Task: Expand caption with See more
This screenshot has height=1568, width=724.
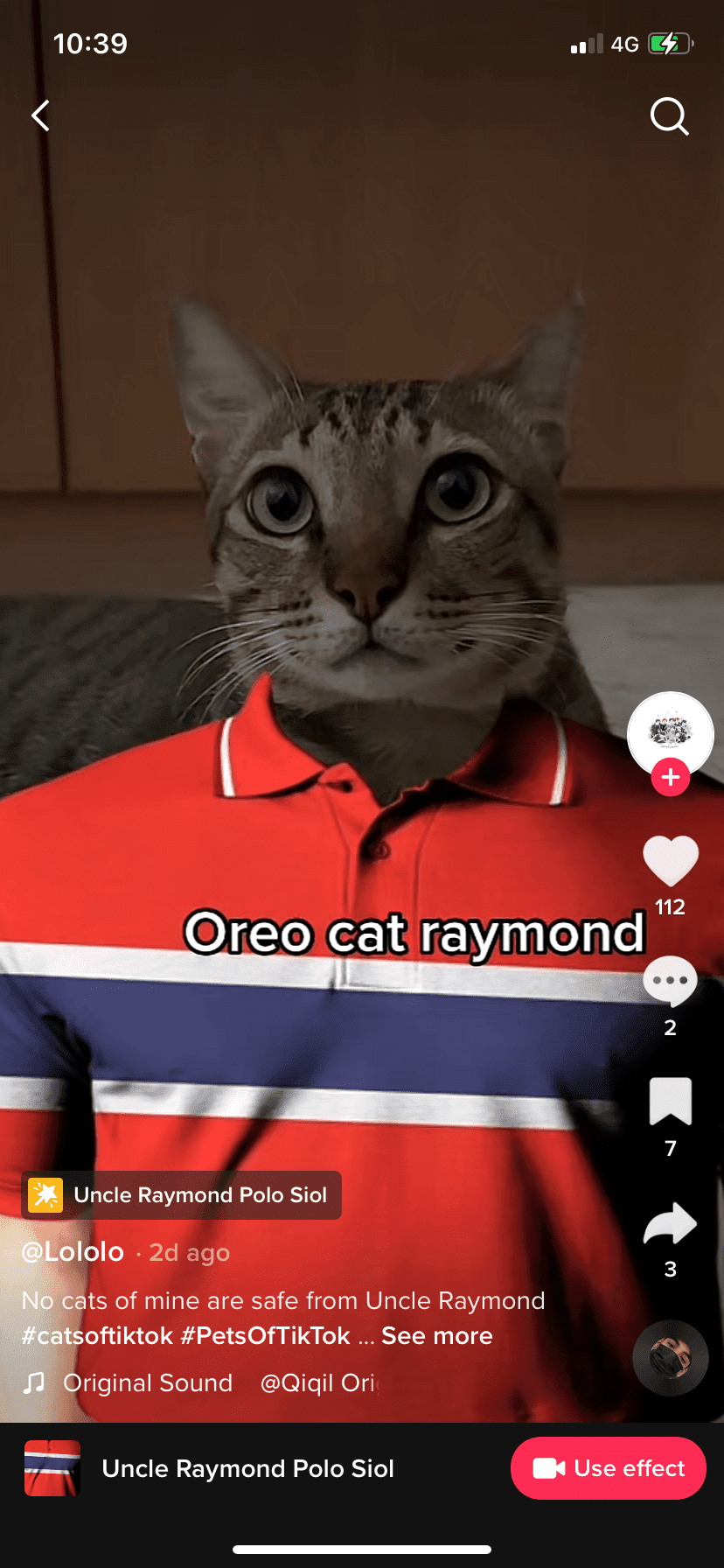Action: [x=437, y=1336]
